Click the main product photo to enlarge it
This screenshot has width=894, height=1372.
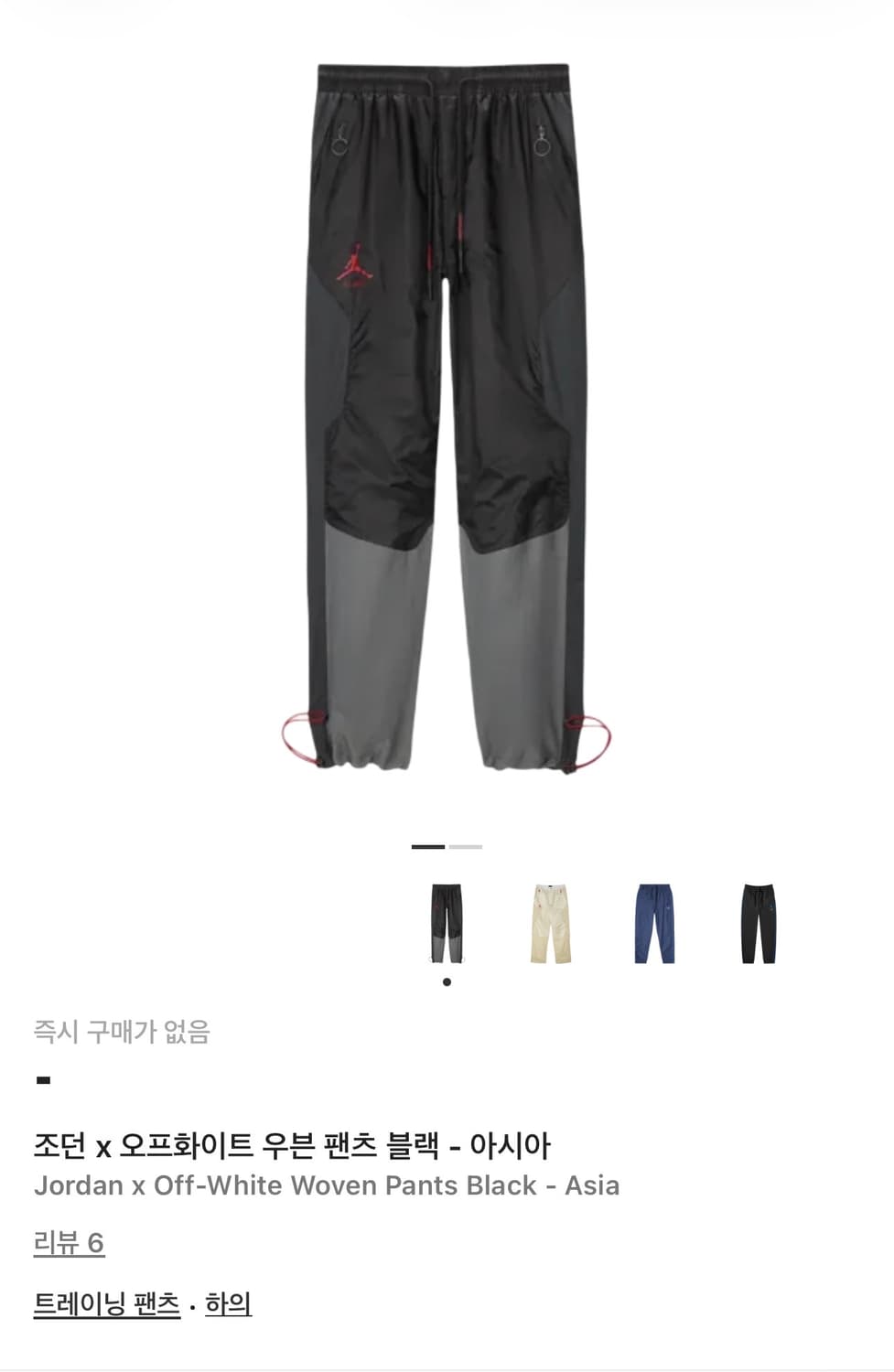point(447,412)
